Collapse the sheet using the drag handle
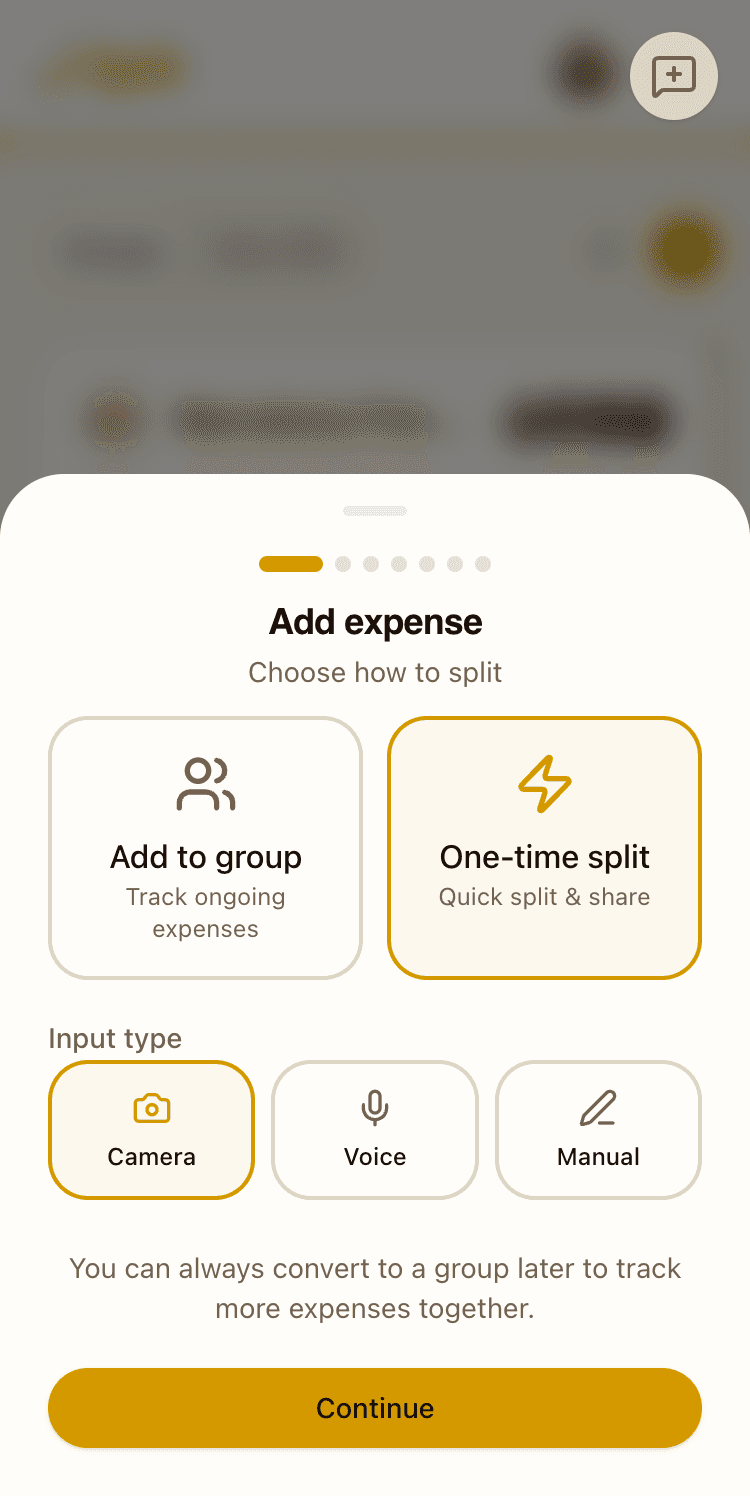 [374, 510]
